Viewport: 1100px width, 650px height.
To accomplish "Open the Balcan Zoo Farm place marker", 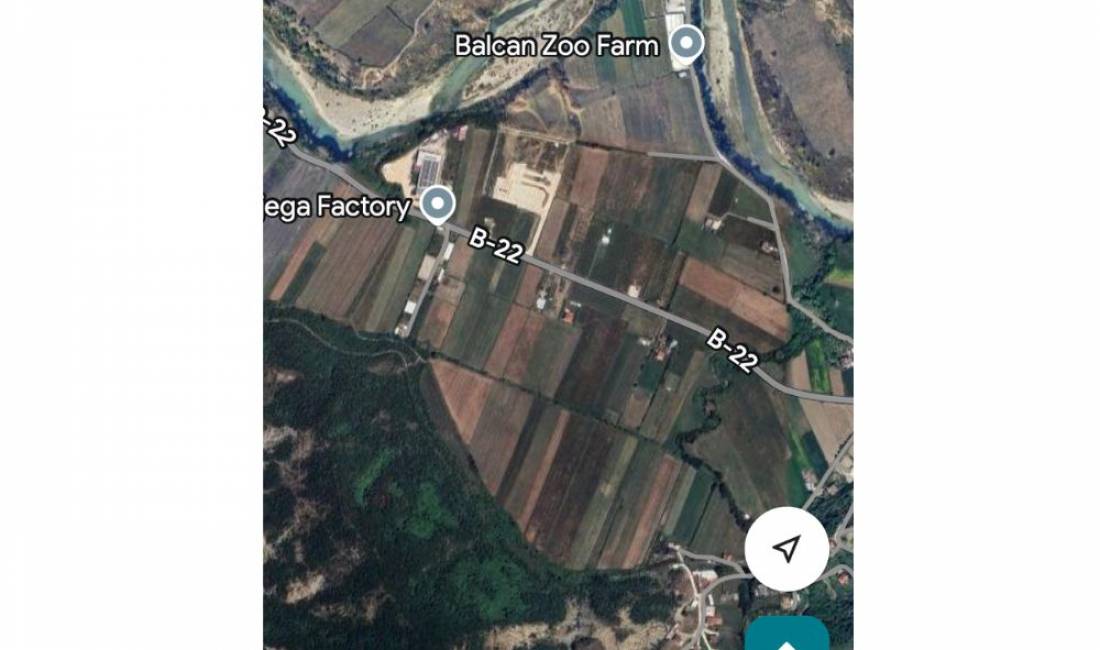I will [686, 44].
